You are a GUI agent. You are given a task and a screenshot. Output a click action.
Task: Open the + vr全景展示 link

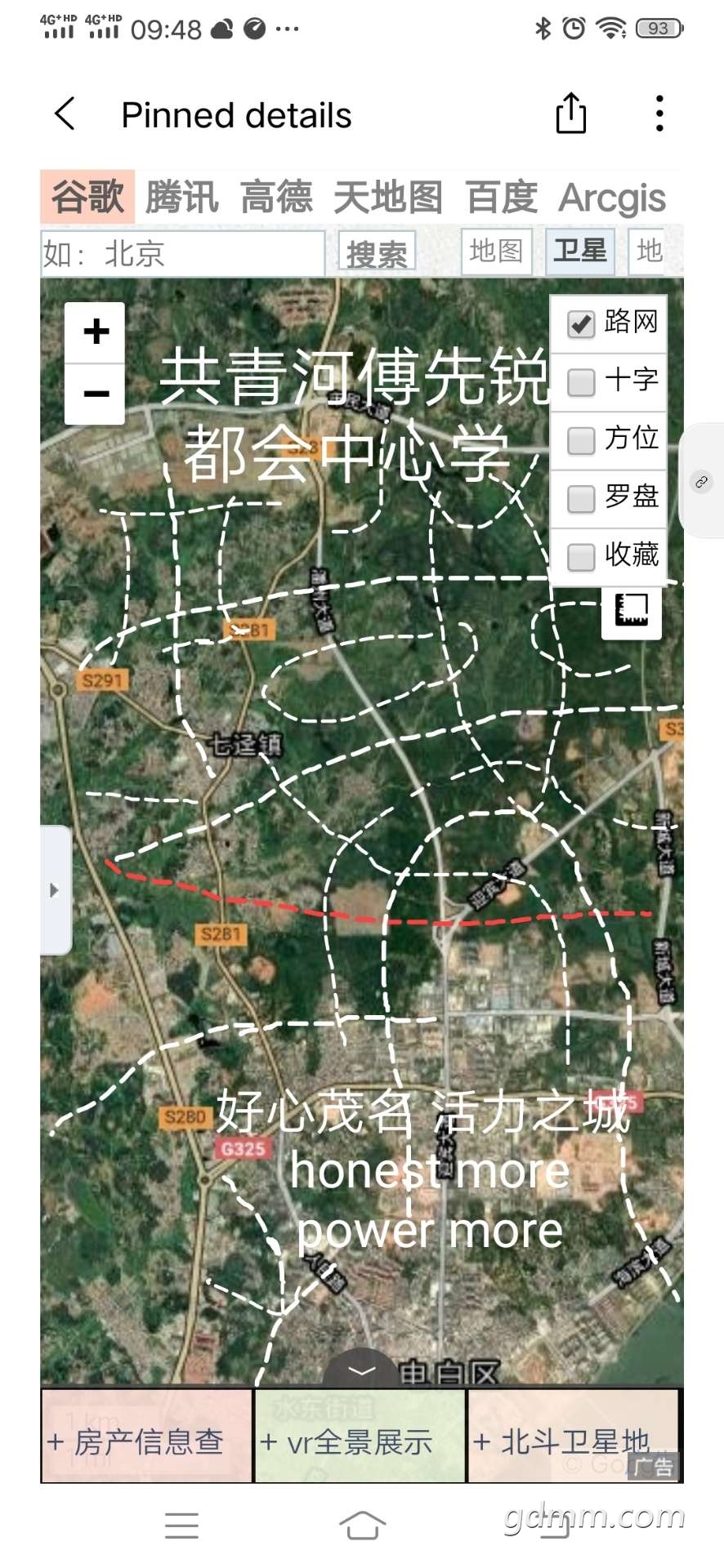tap(360, 1442)
